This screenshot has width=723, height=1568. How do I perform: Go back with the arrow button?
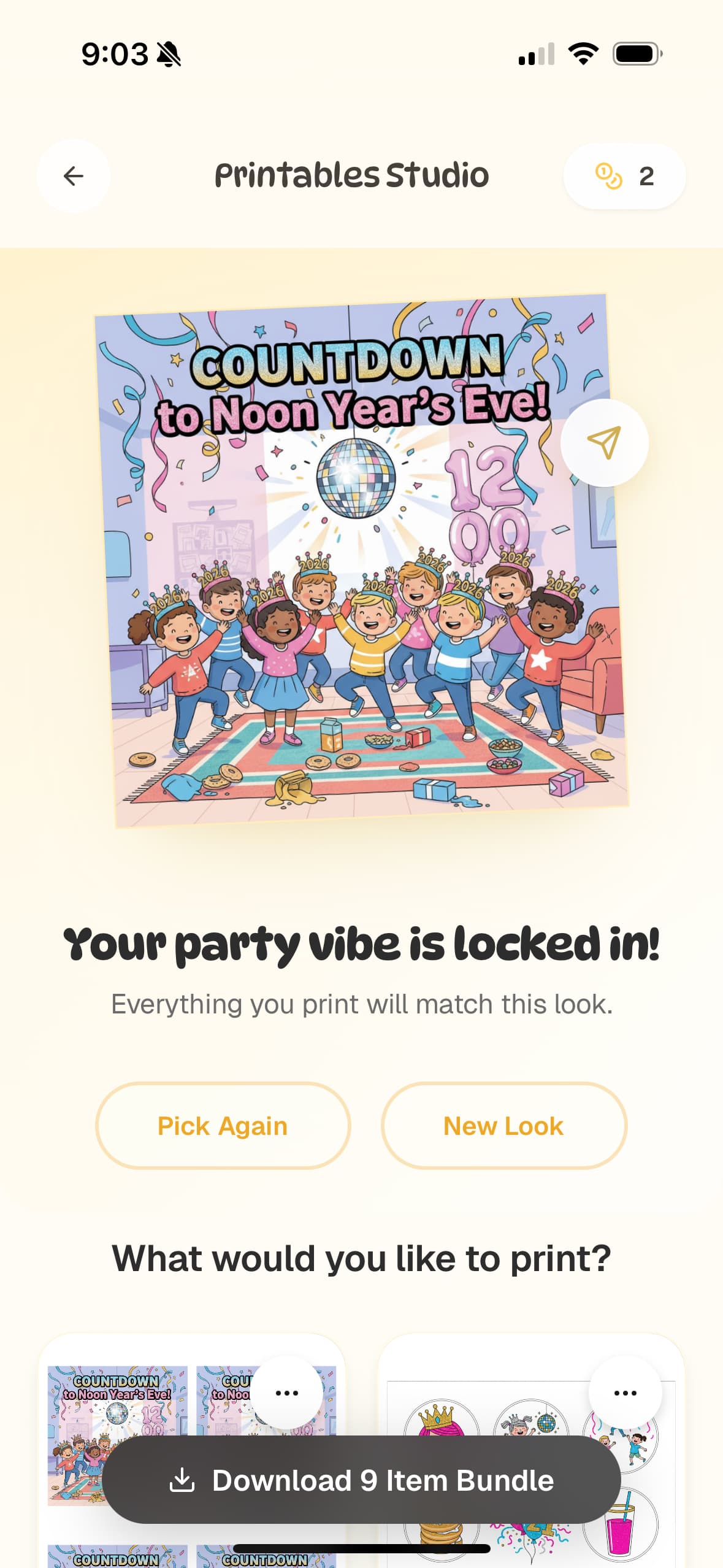73,176
